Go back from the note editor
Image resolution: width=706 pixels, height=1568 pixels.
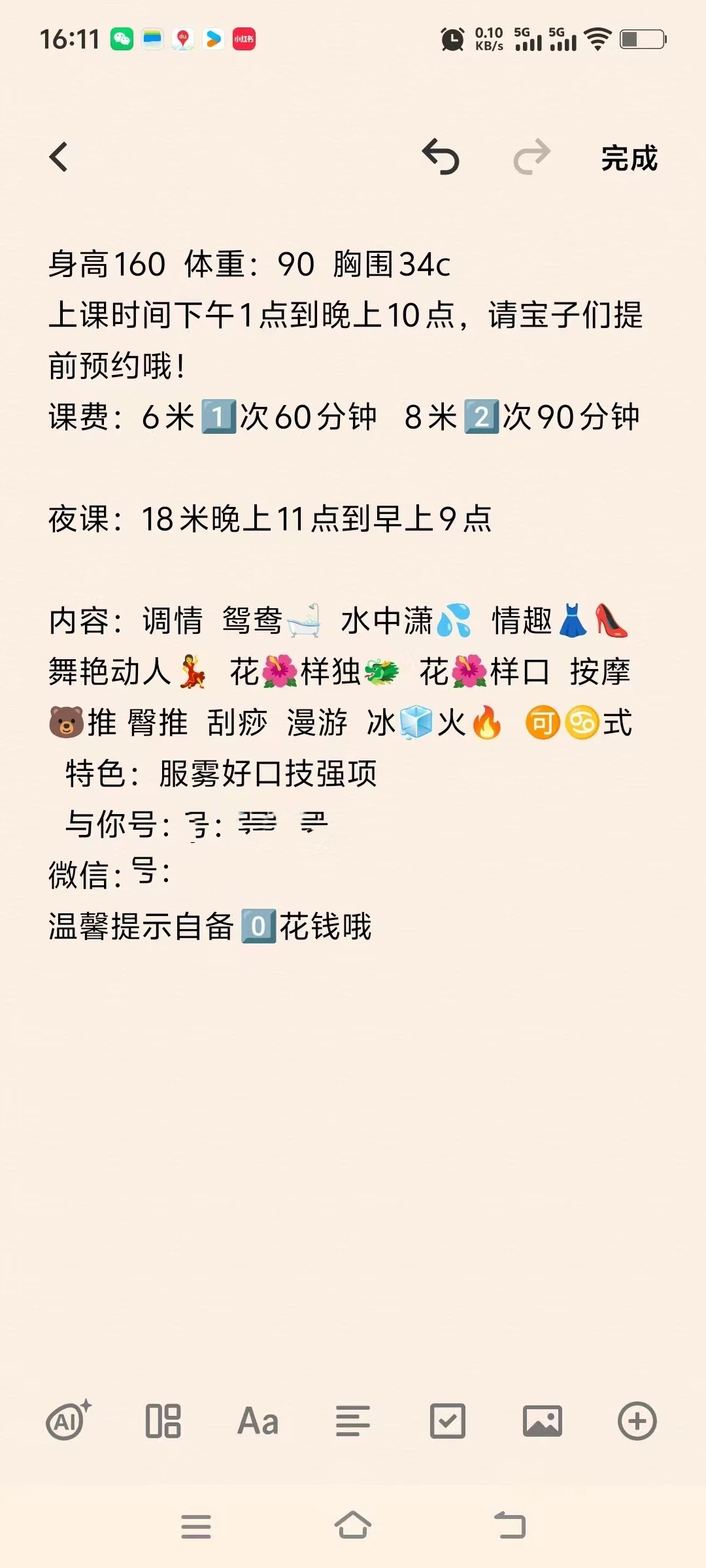coord(59,157)
